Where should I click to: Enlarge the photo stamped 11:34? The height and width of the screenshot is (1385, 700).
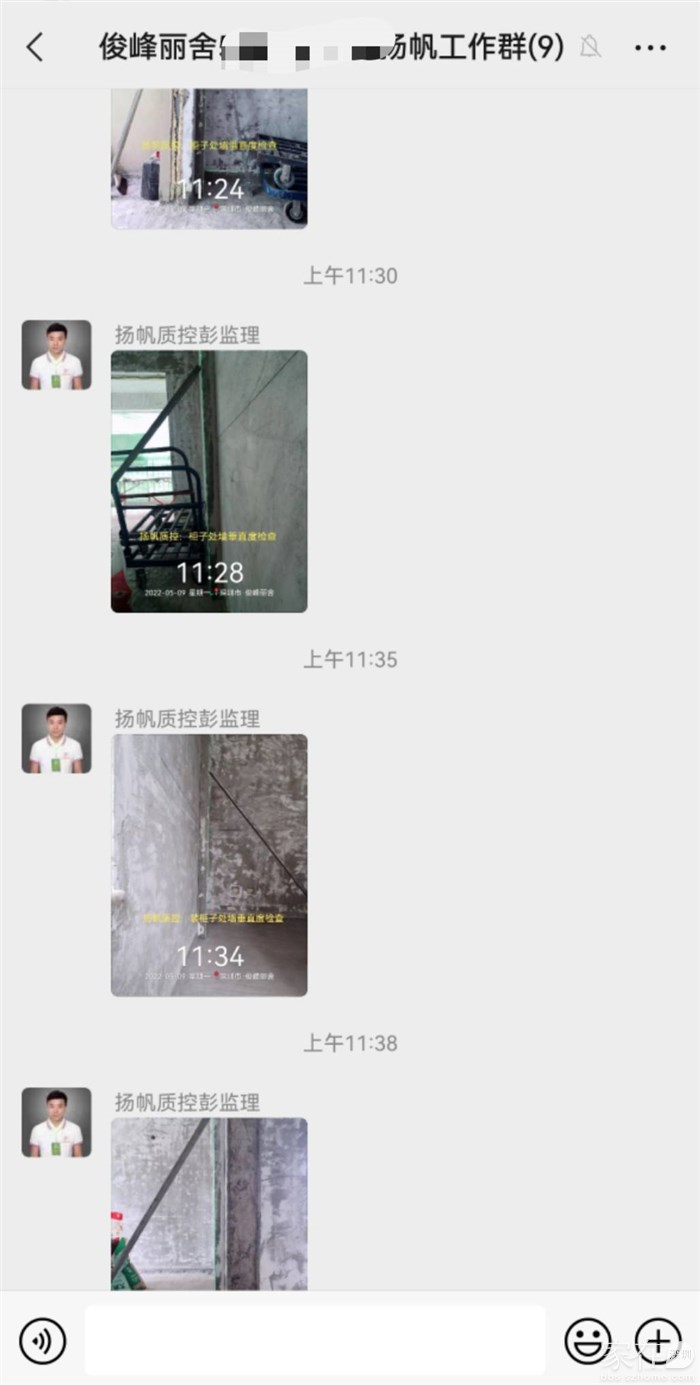pos(209,865)
